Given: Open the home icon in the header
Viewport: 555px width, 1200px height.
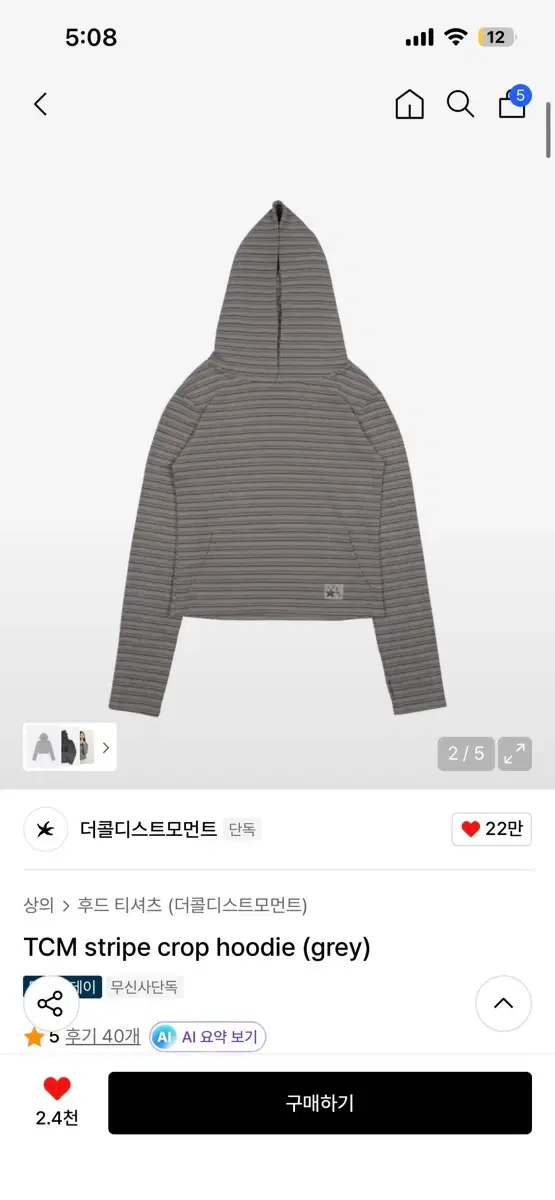Looking at the screenshot, I should tap(410, 104).
